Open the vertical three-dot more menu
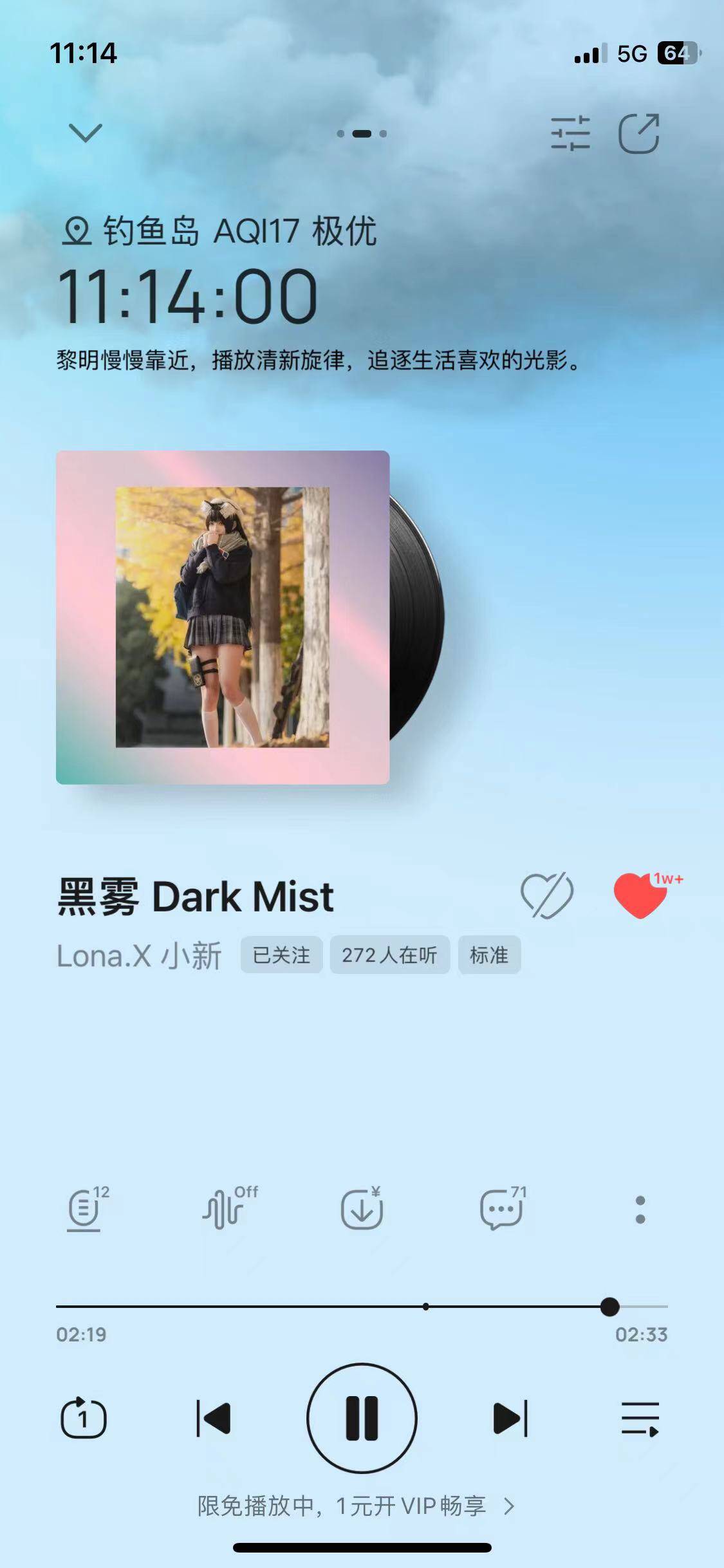Image resolution: width=724 pixels, height=1568 pixels. (x=640, y=1210)
